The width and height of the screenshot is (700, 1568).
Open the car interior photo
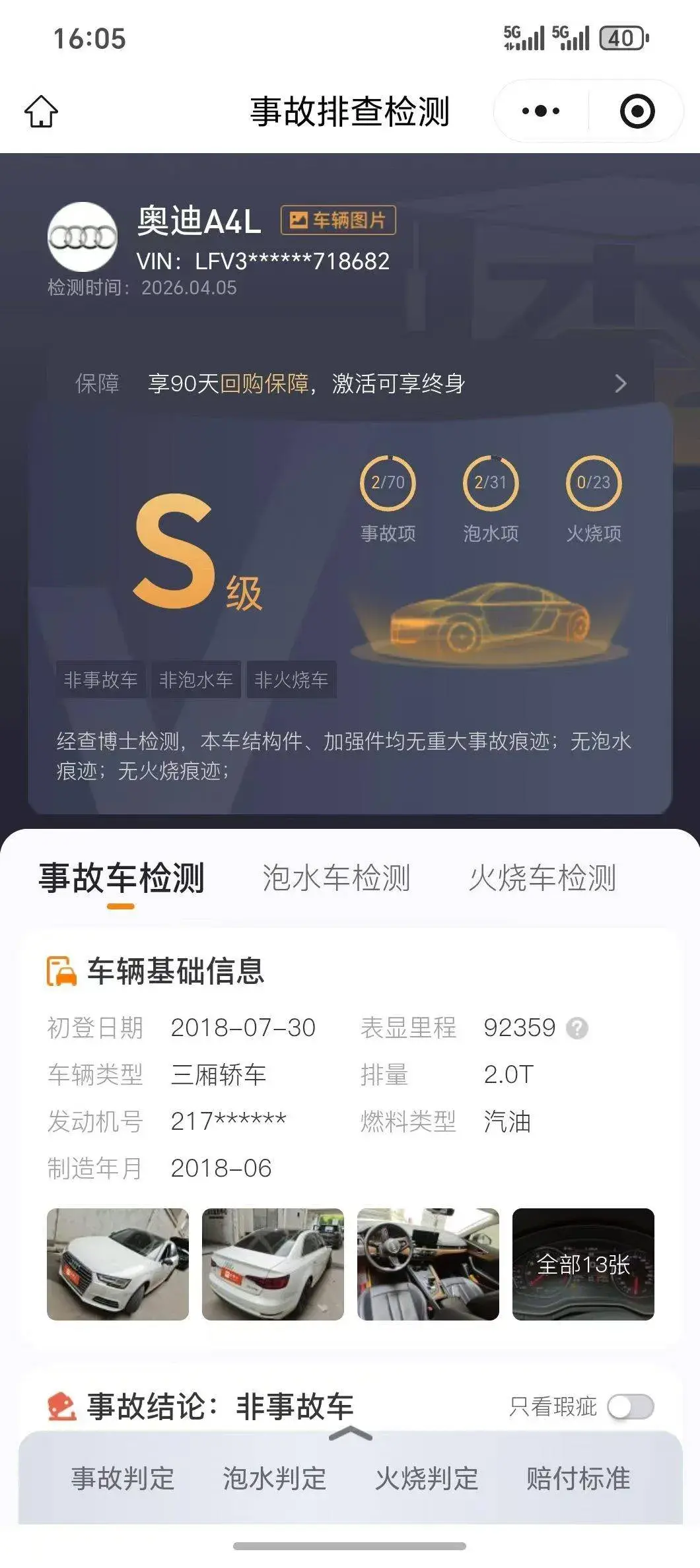(428, 1264)
